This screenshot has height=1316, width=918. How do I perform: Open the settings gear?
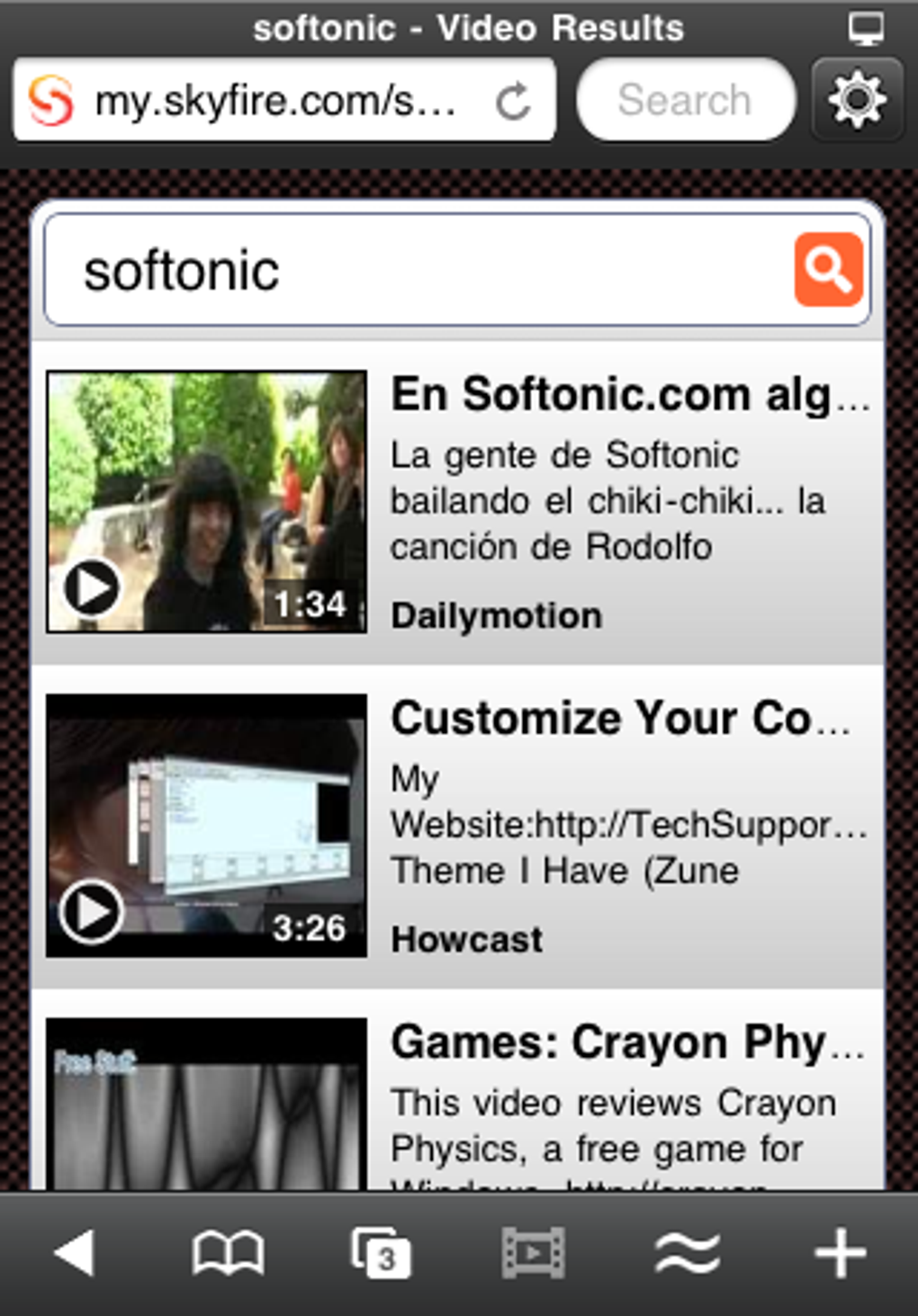tap(856, 99)
